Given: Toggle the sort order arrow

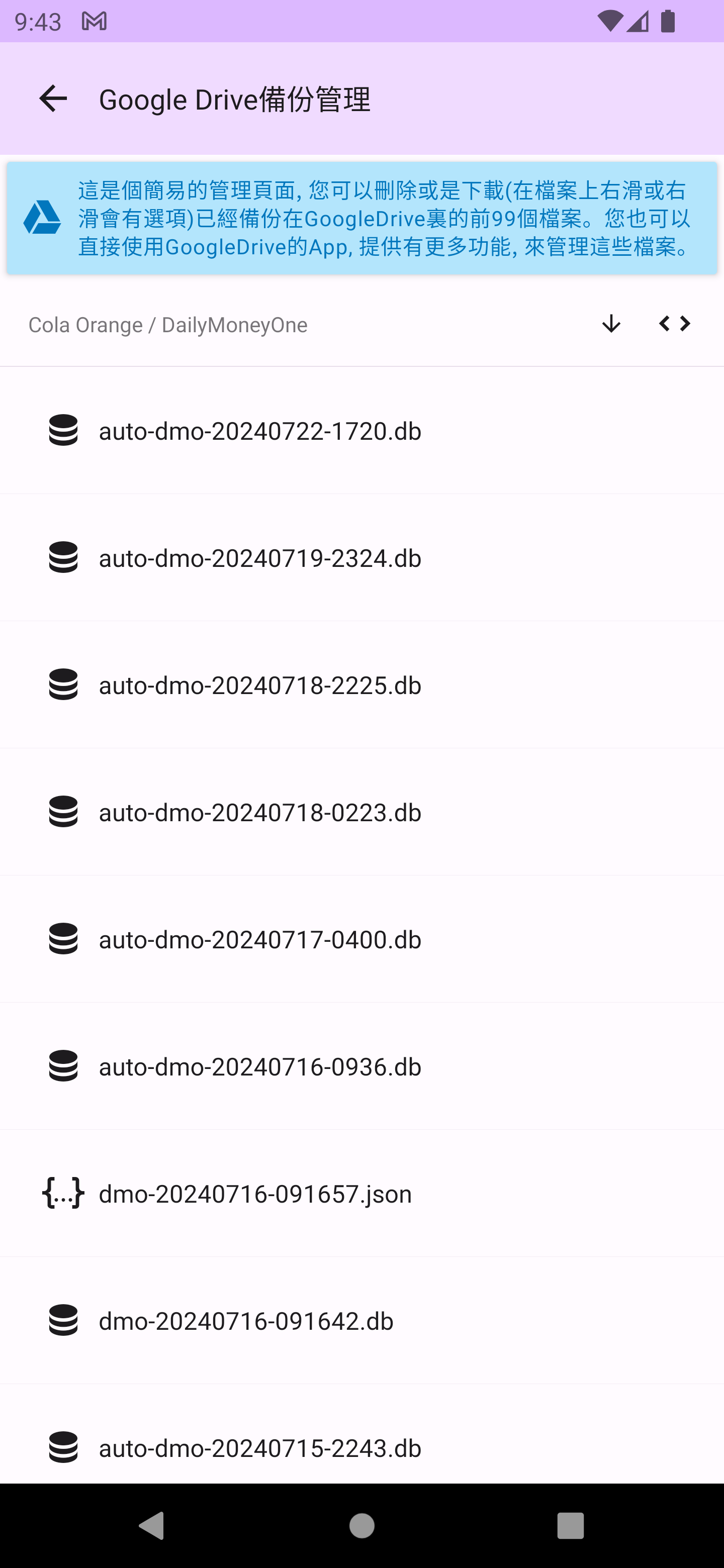Looking at the screenshot, I should (x=611, y=324).
